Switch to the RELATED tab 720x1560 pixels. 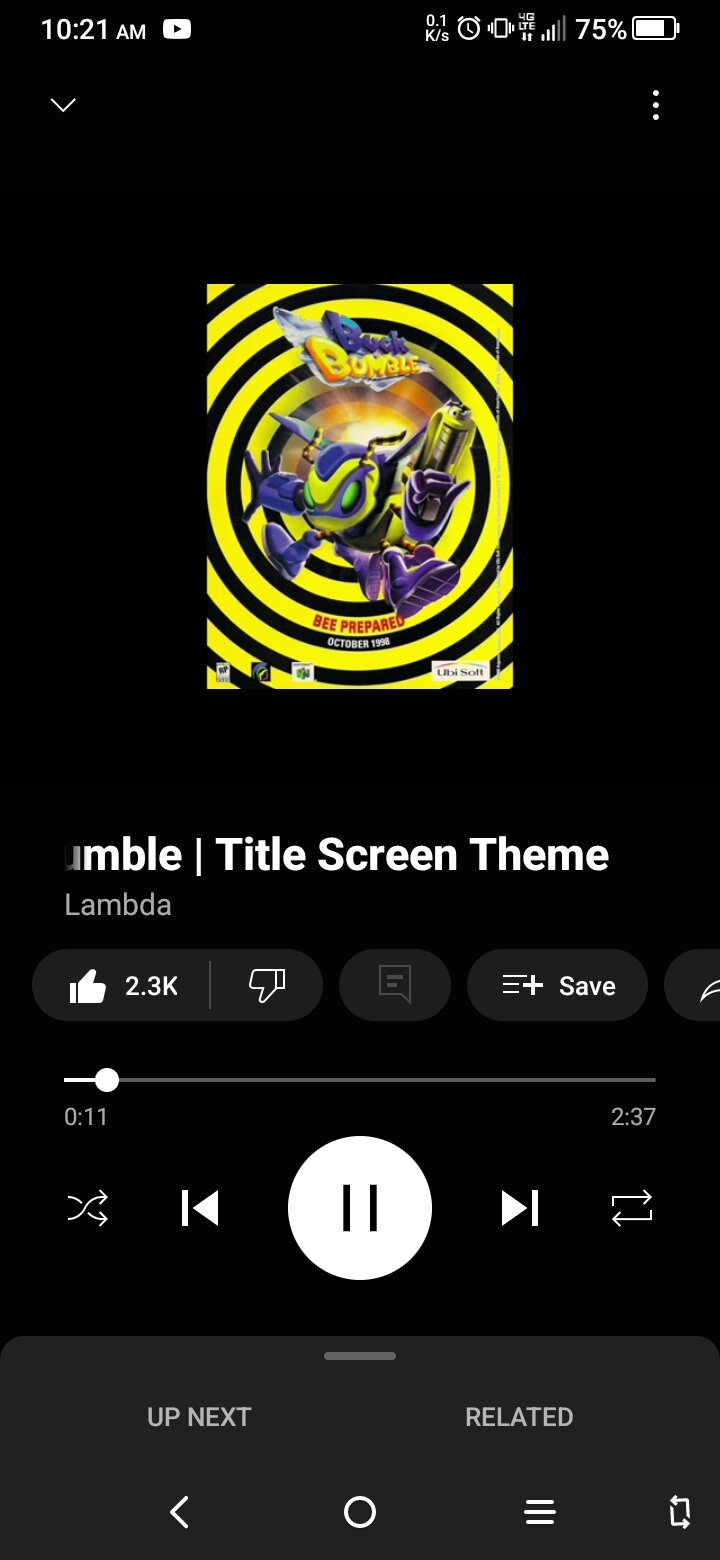pyautogui.click(x=519, y=1417)
